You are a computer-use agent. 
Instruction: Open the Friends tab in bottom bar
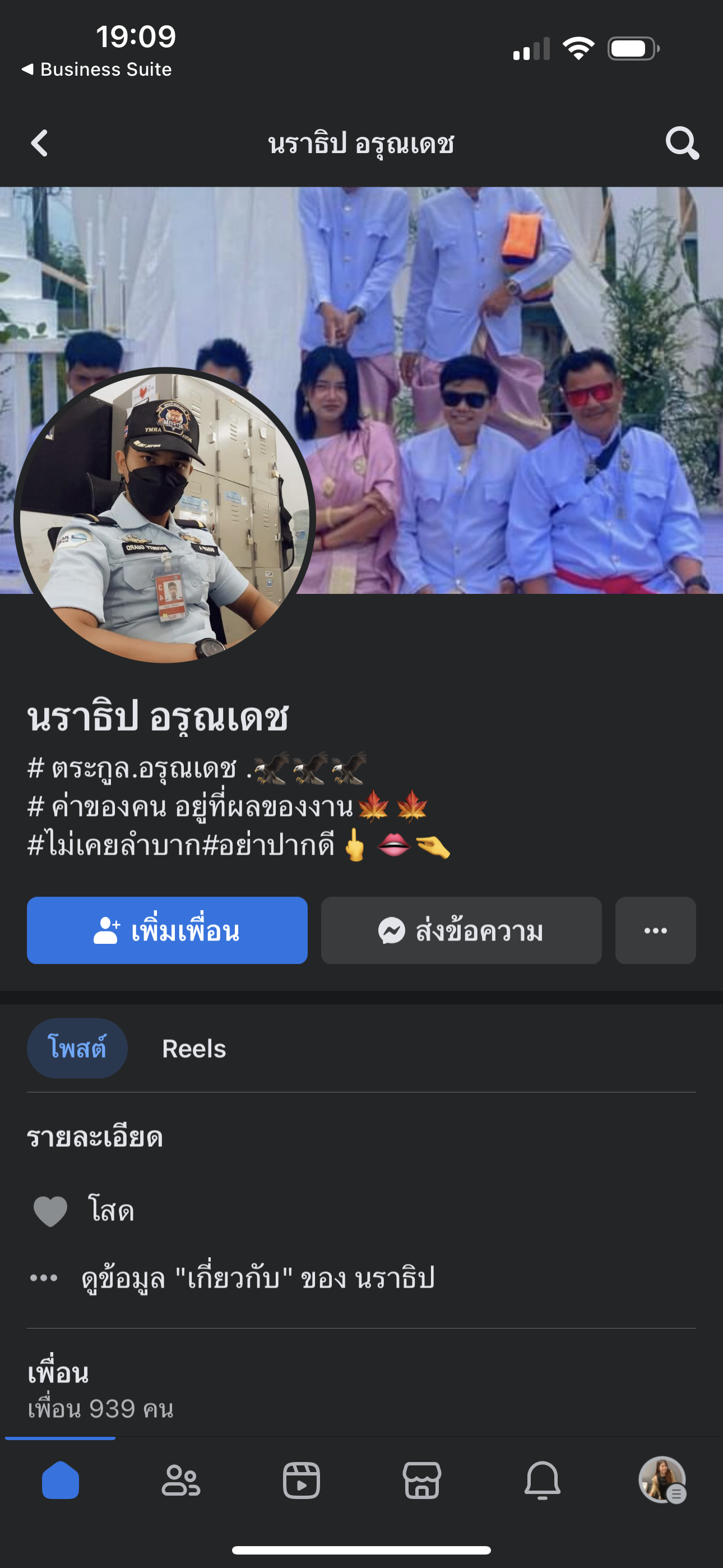tap(180, 1481)
